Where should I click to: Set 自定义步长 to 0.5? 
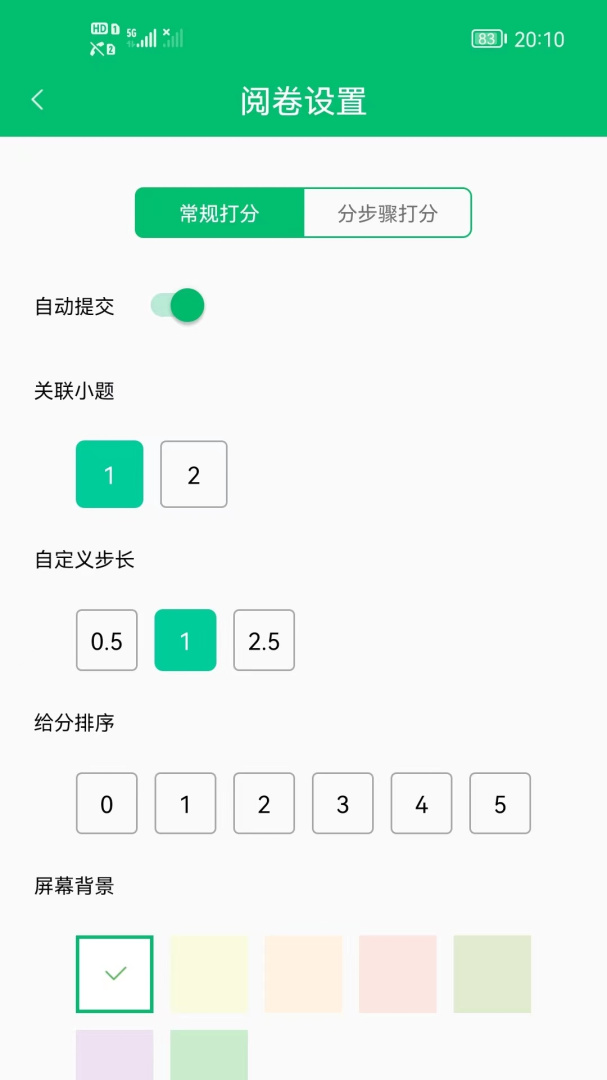pos(107,640)
